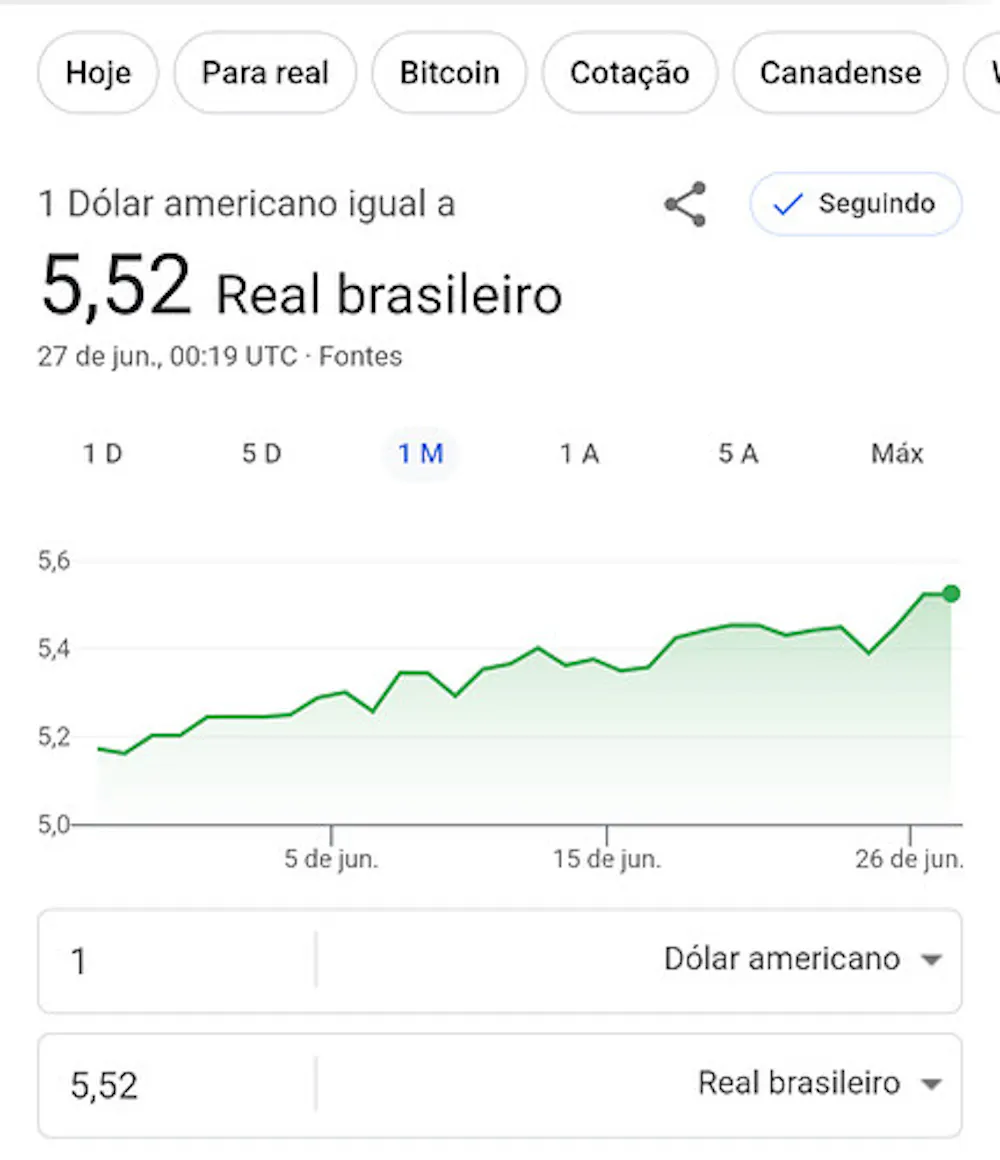The width and height of the screenshot is (1000, 1160).
Task: Select the Hoje filter chip
Action: coord(98,73)
